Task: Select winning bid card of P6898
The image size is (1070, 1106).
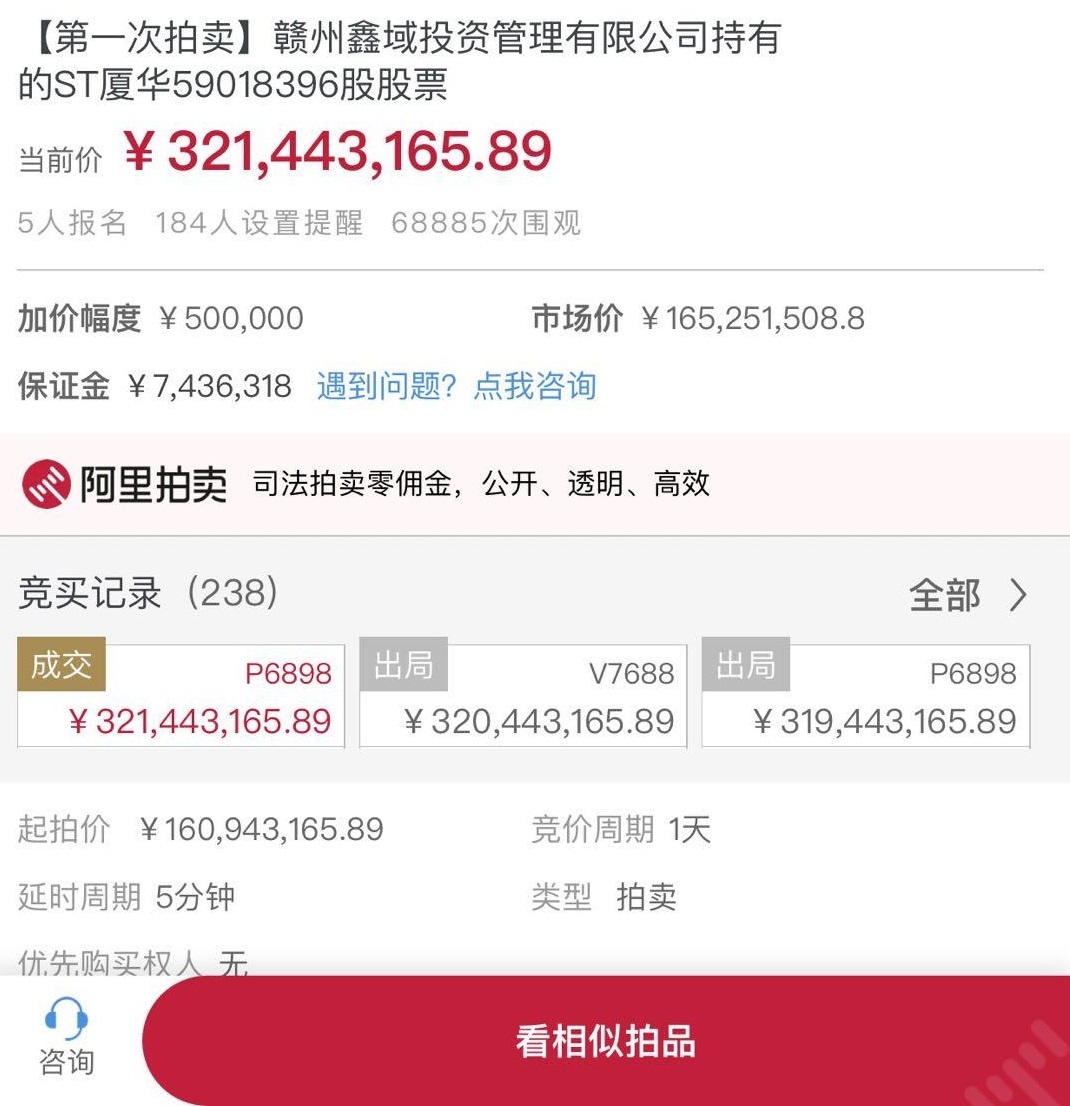Action: pos(180,695)
